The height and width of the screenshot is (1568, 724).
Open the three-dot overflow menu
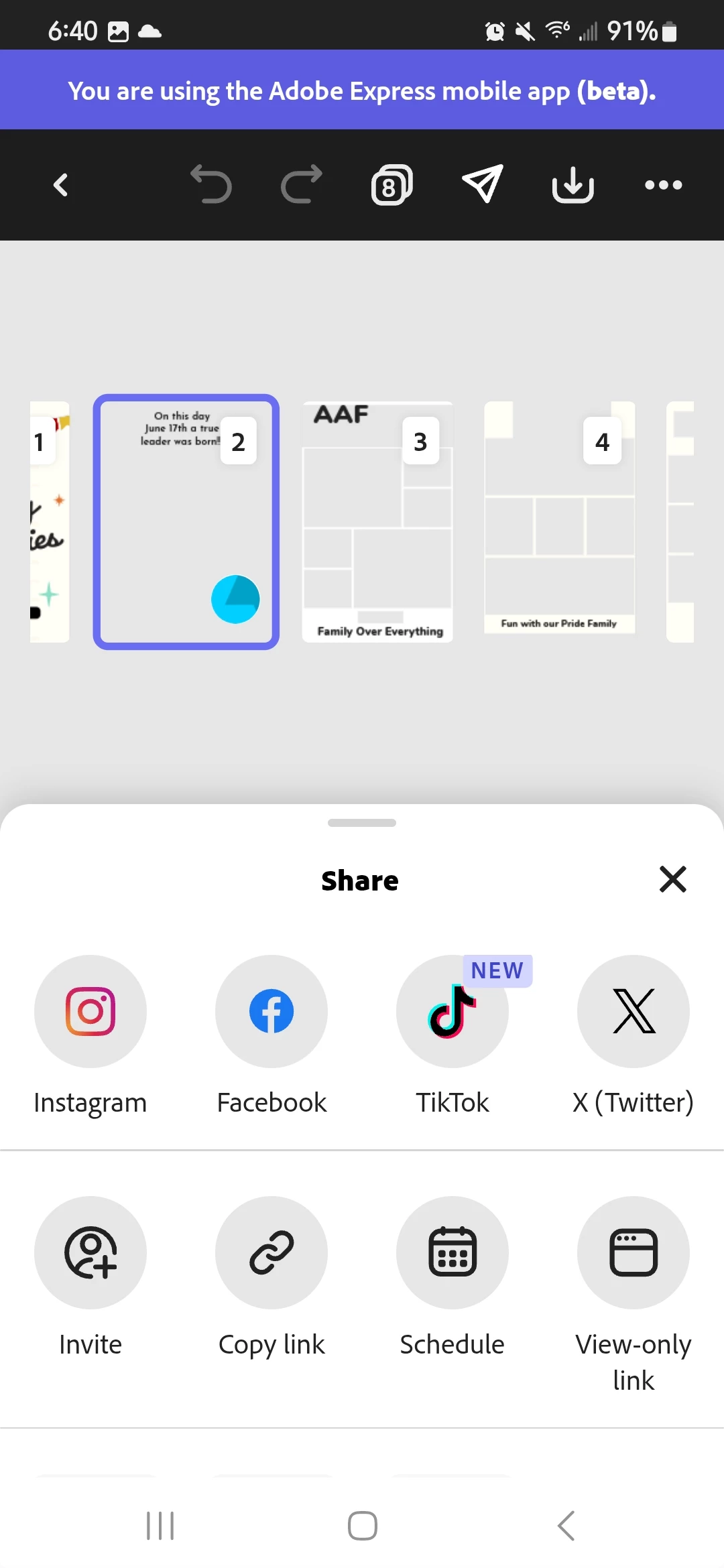pos(663,185)
